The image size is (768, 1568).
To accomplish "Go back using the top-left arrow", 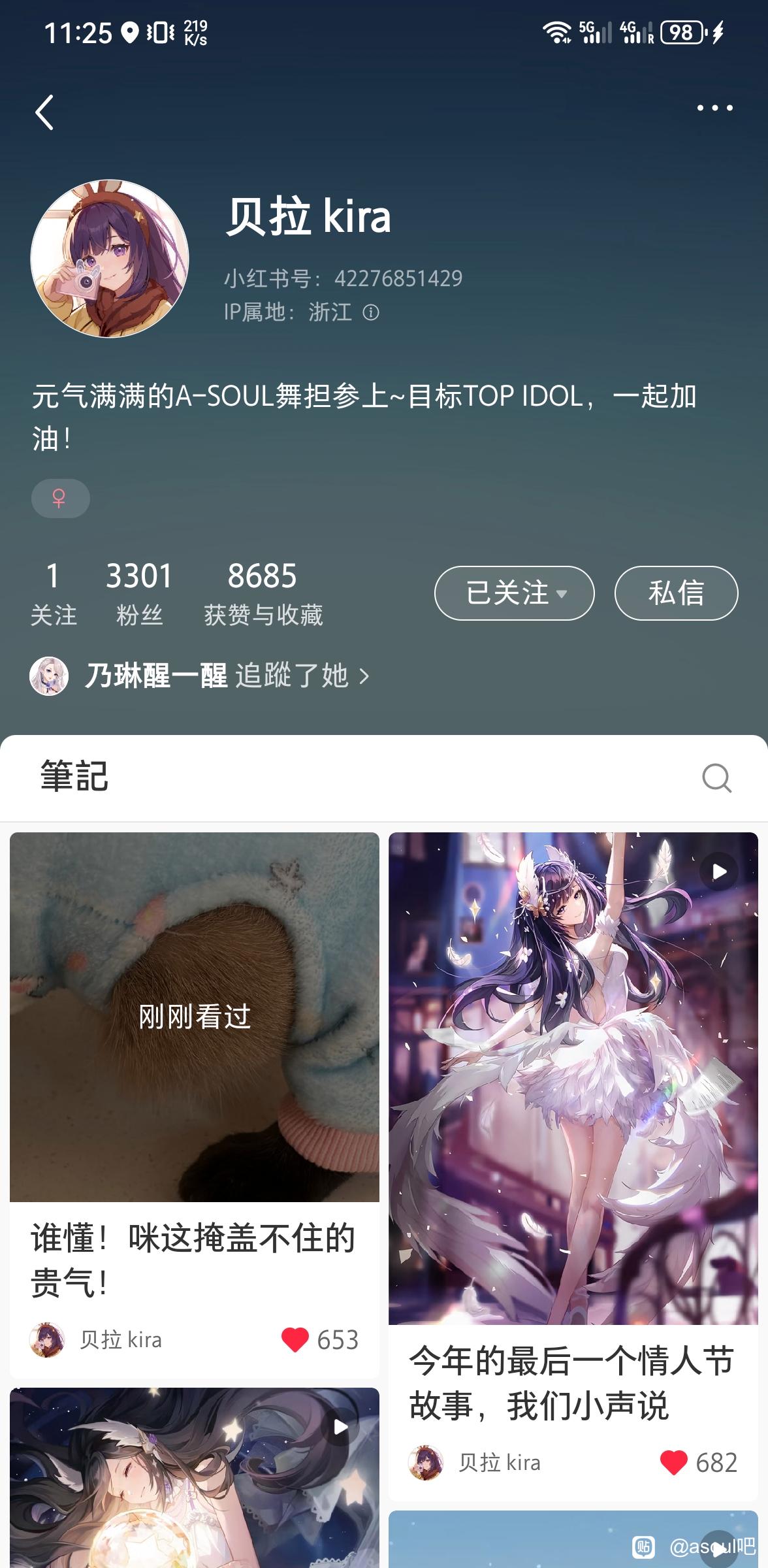I will tap(44, 112).
